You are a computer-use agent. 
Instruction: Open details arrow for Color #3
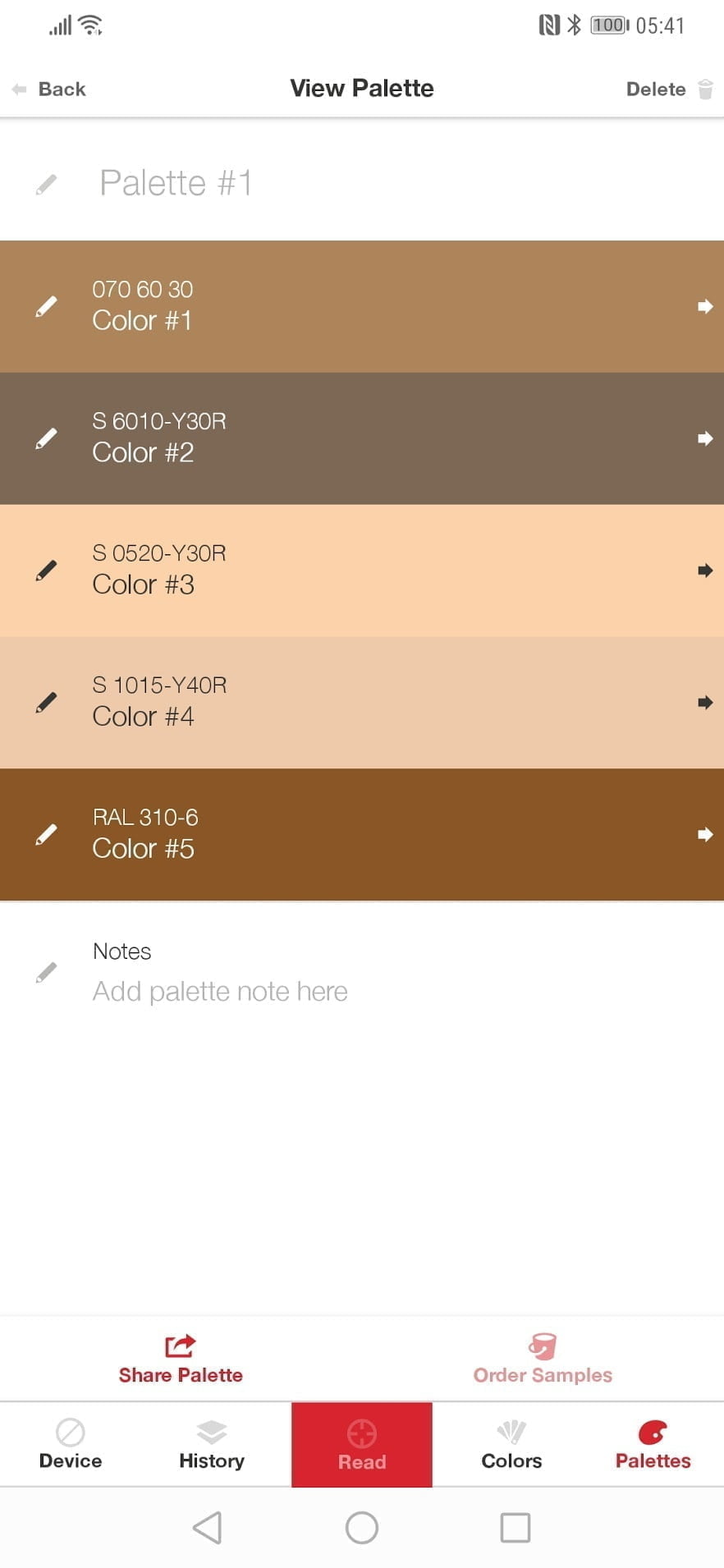click(704, 571)
